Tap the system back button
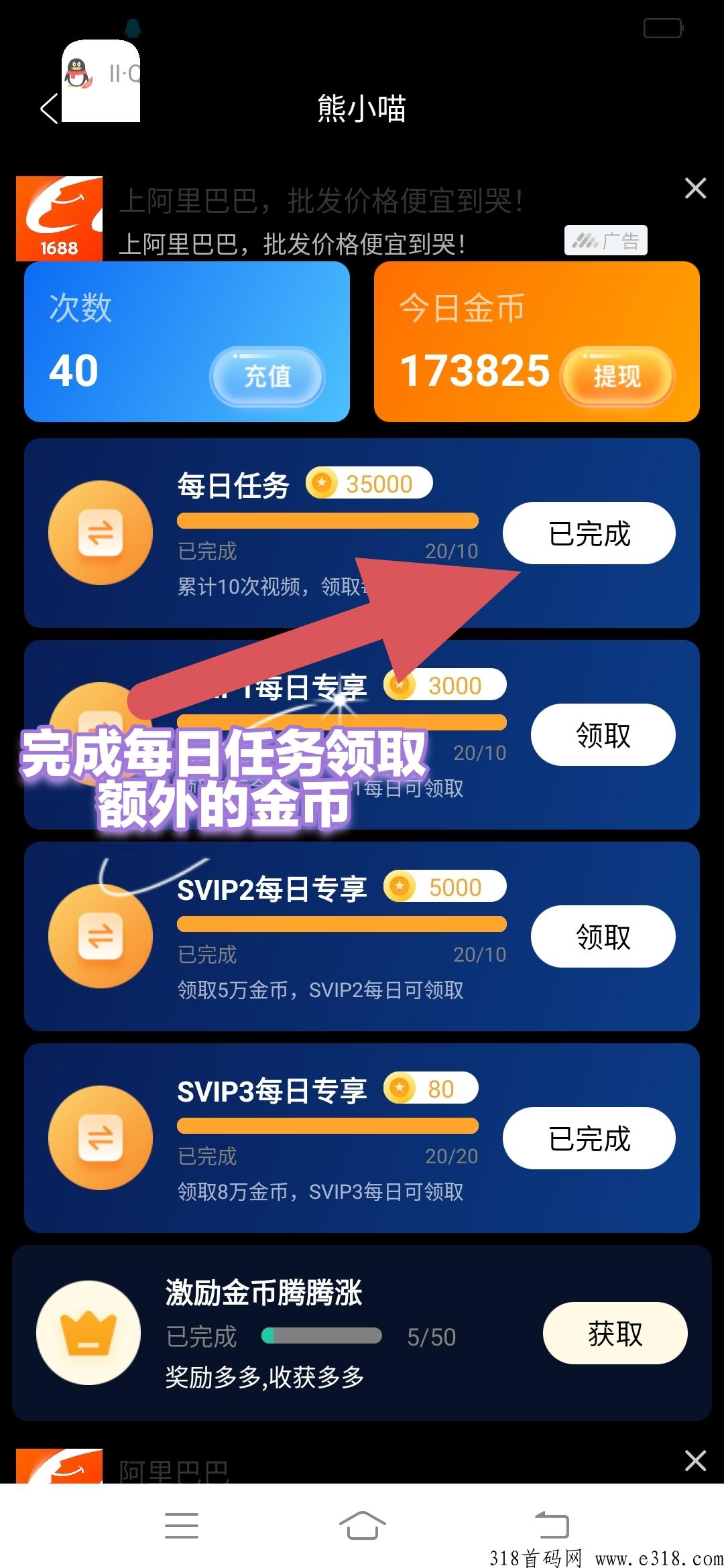 click(552, 1526)
